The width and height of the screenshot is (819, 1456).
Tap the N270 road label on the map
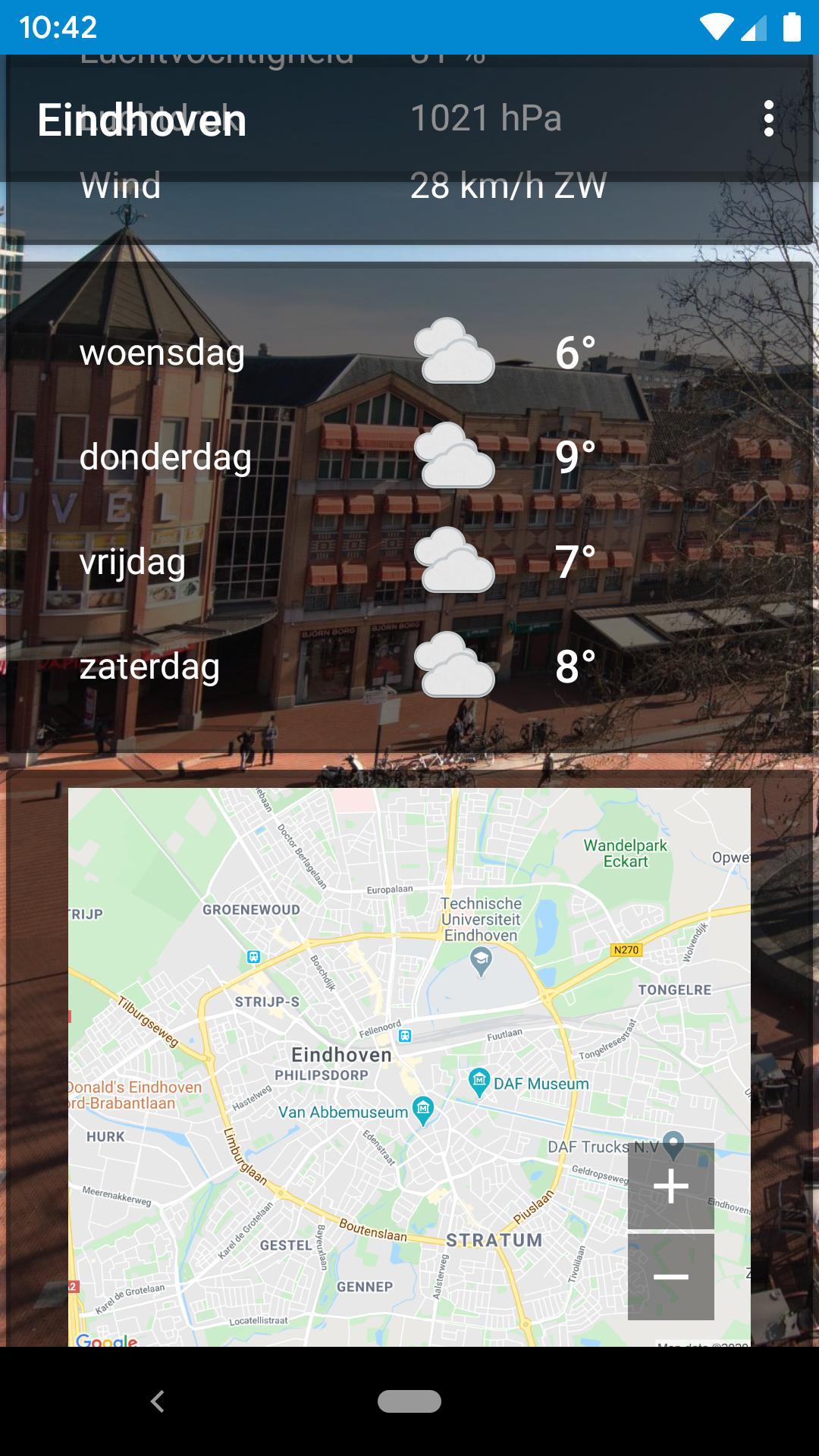click(626, 949)
